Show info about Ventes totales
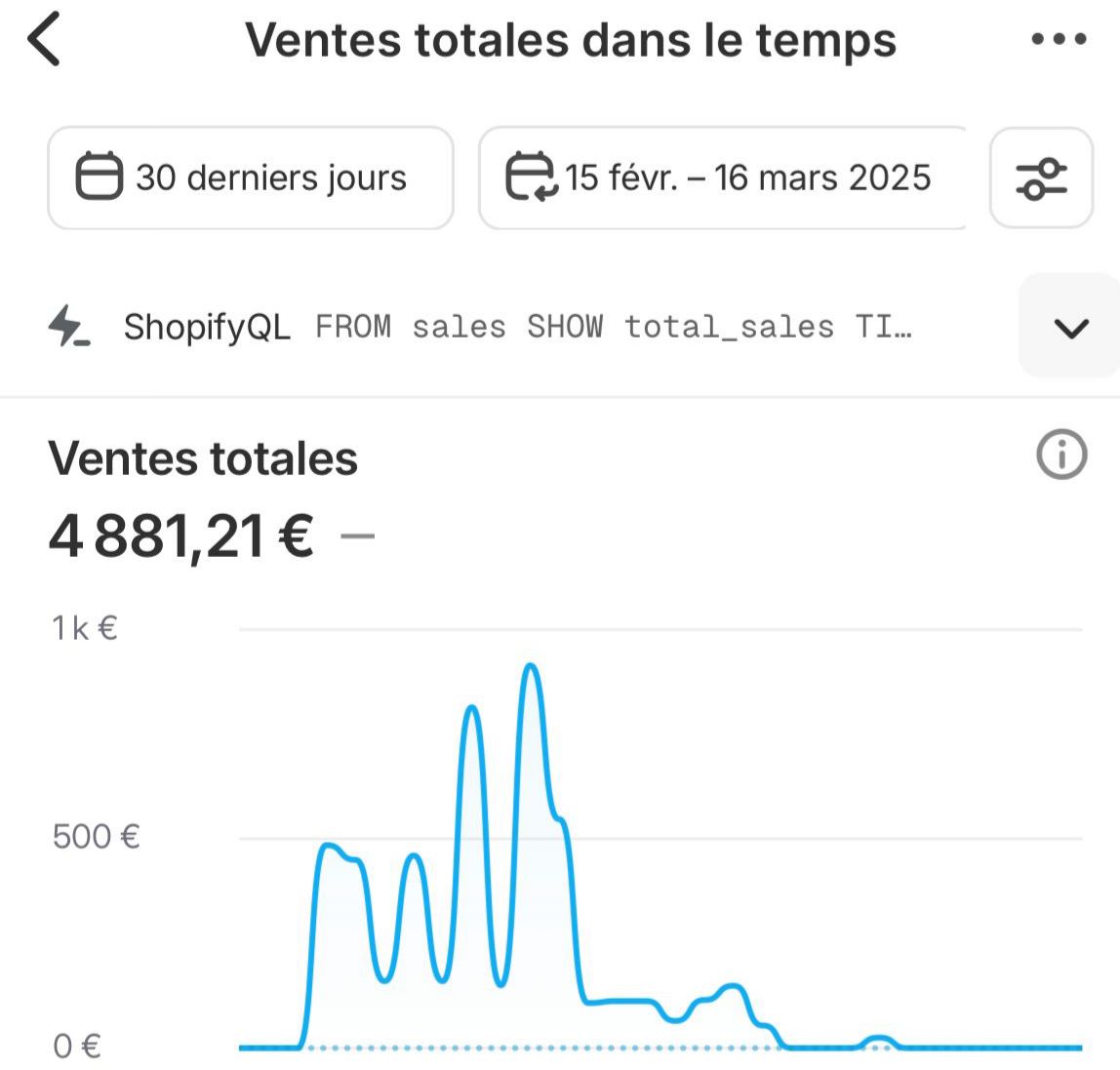Screen dimensions: 1120x1070 click(1061, 455)
